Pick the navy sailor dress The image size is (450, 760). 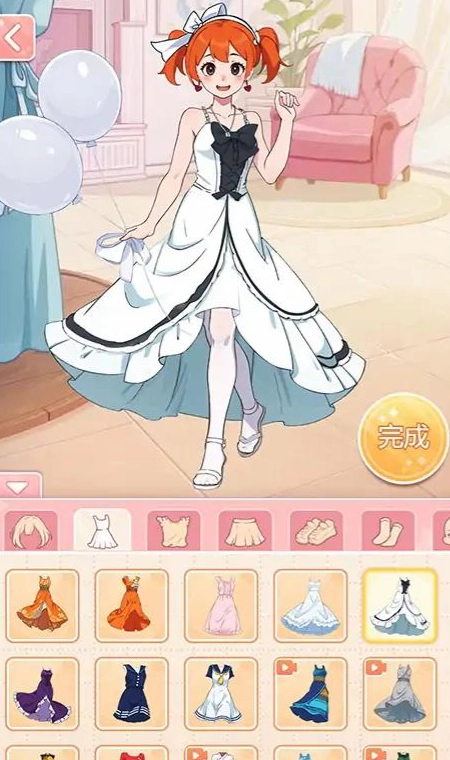click(131, 694)
